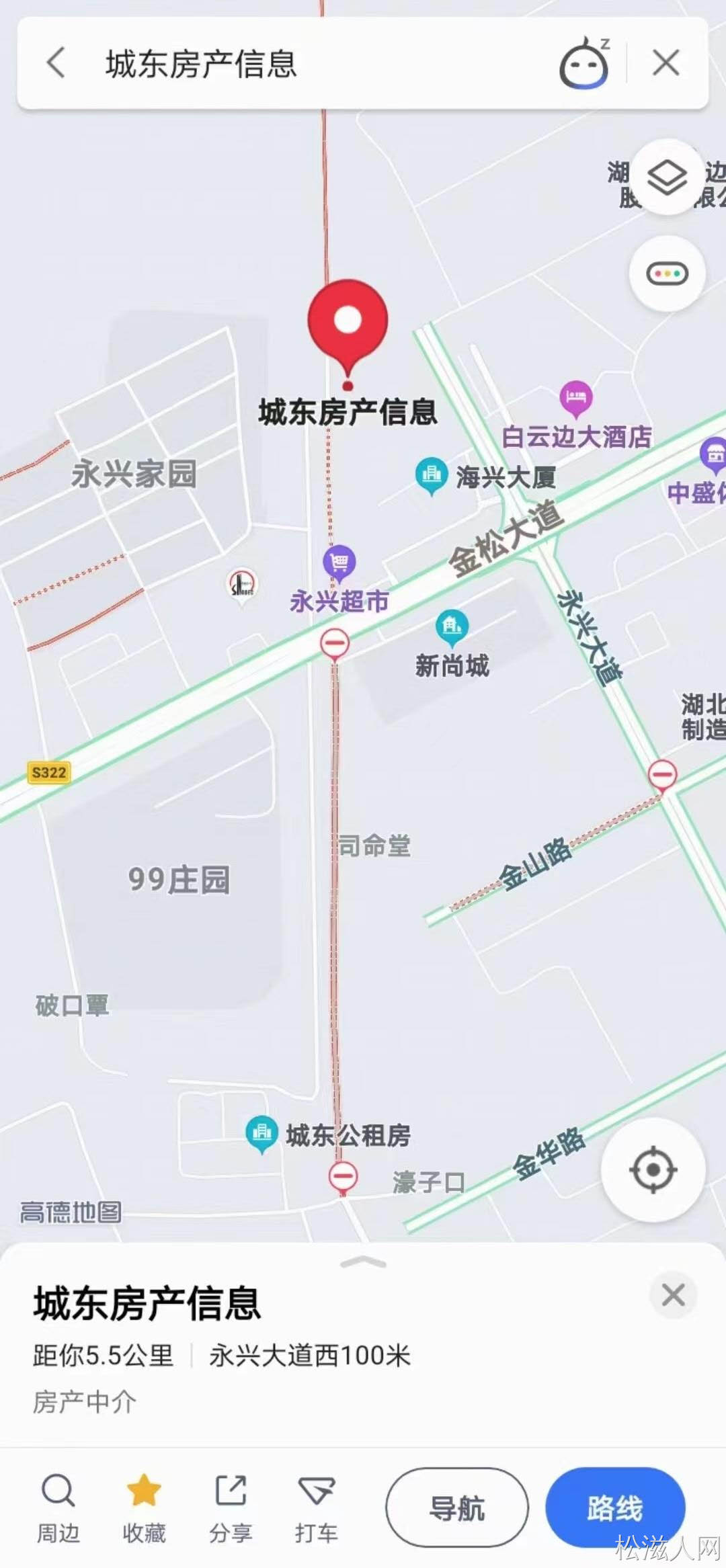Viewport: 726px width, 1568px height.
Task: Share this location via 分享
Action: [231, 1508]
